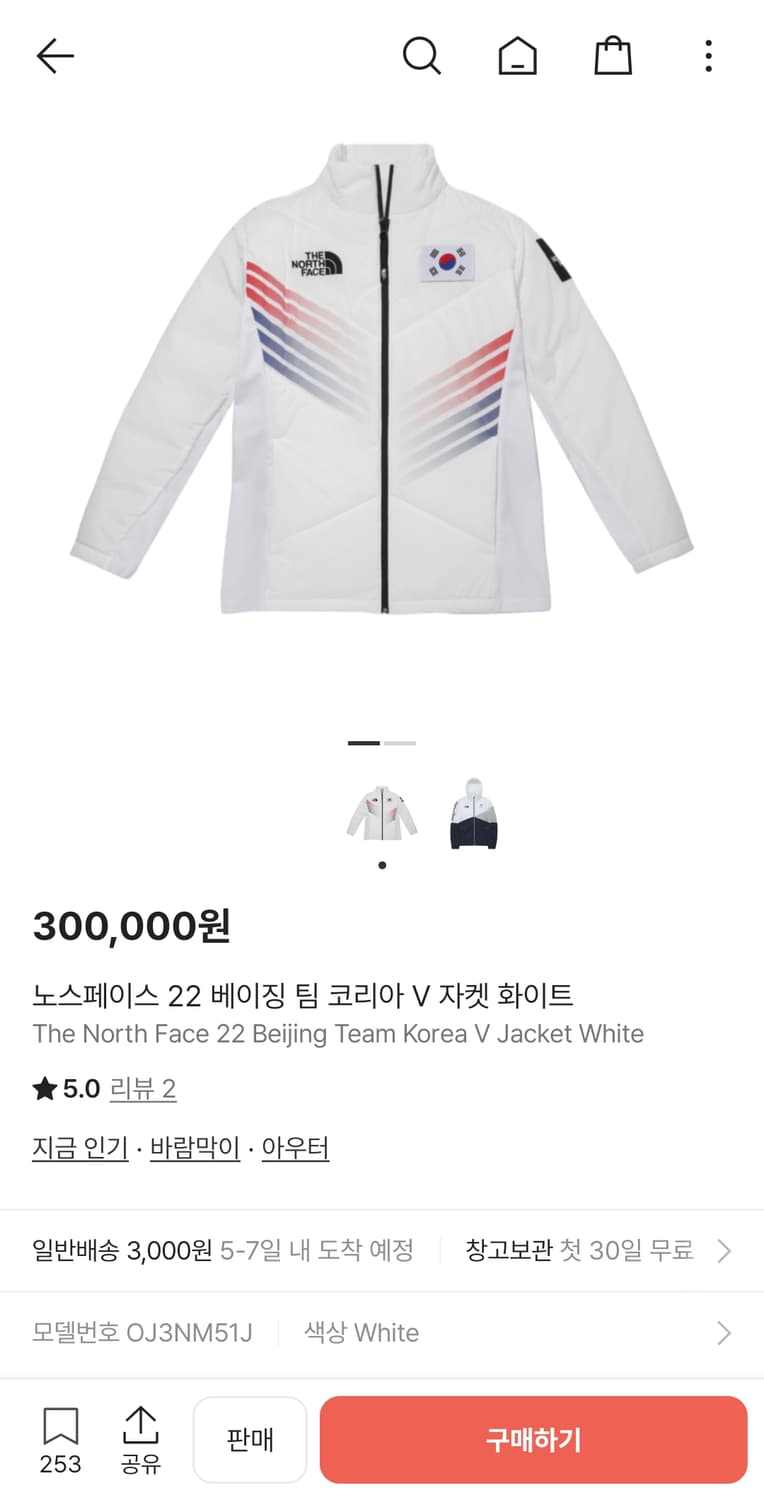This screenshot has height=1500, width=764.
Task: Tap the back arrow to go back
Action: (x=55, y=56)
